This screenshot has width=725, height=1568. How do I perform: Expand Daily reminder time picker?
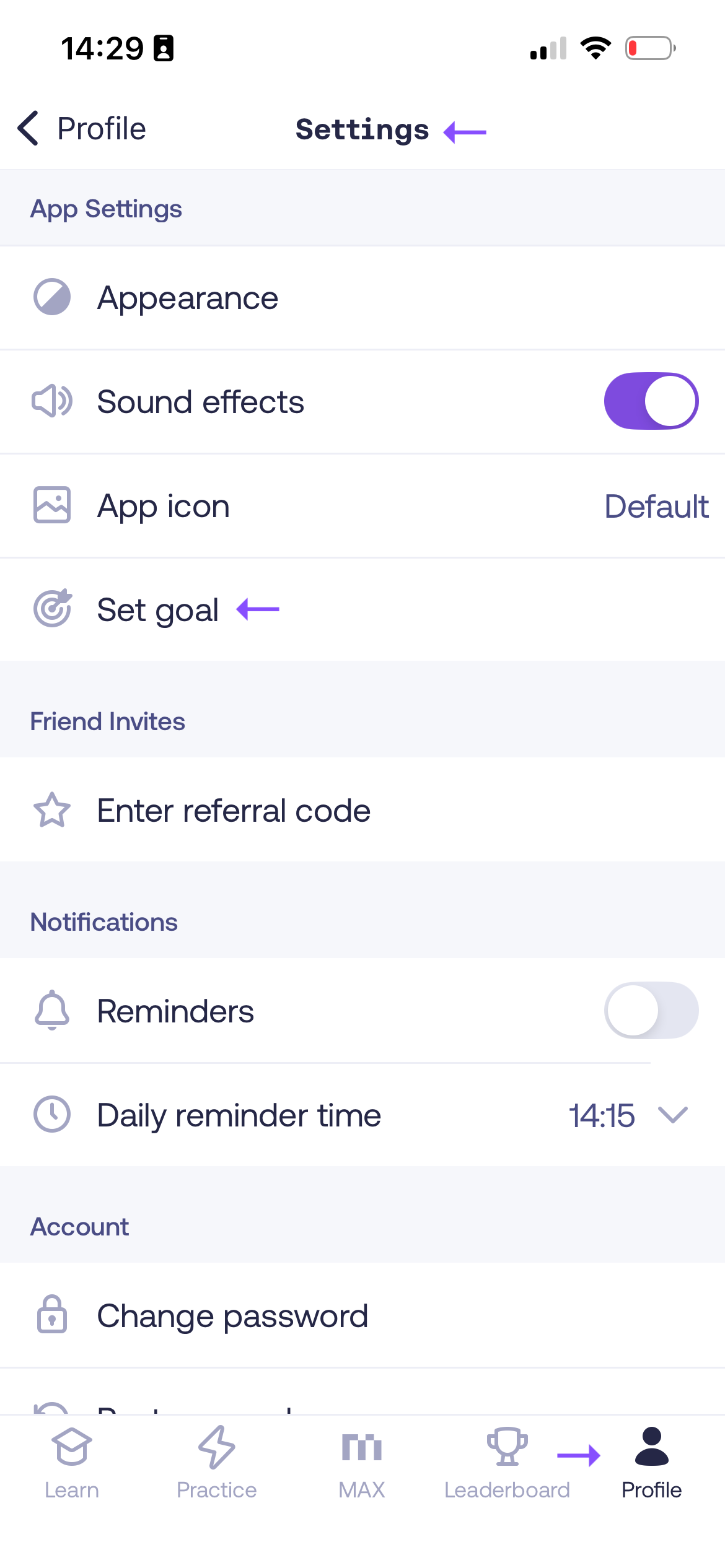[x=628, y=1115]
